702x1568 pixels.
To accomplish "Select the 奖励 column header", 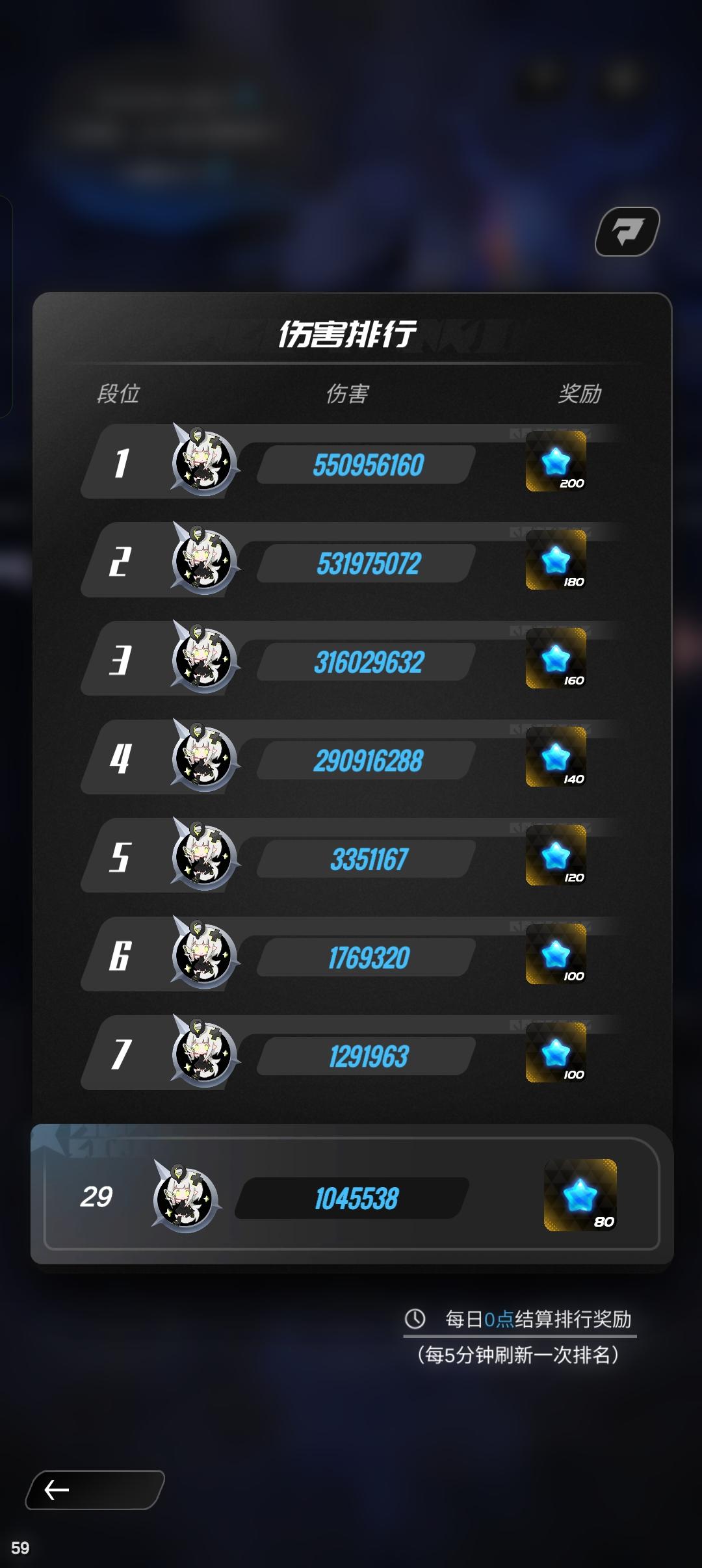I will point(578,394).
